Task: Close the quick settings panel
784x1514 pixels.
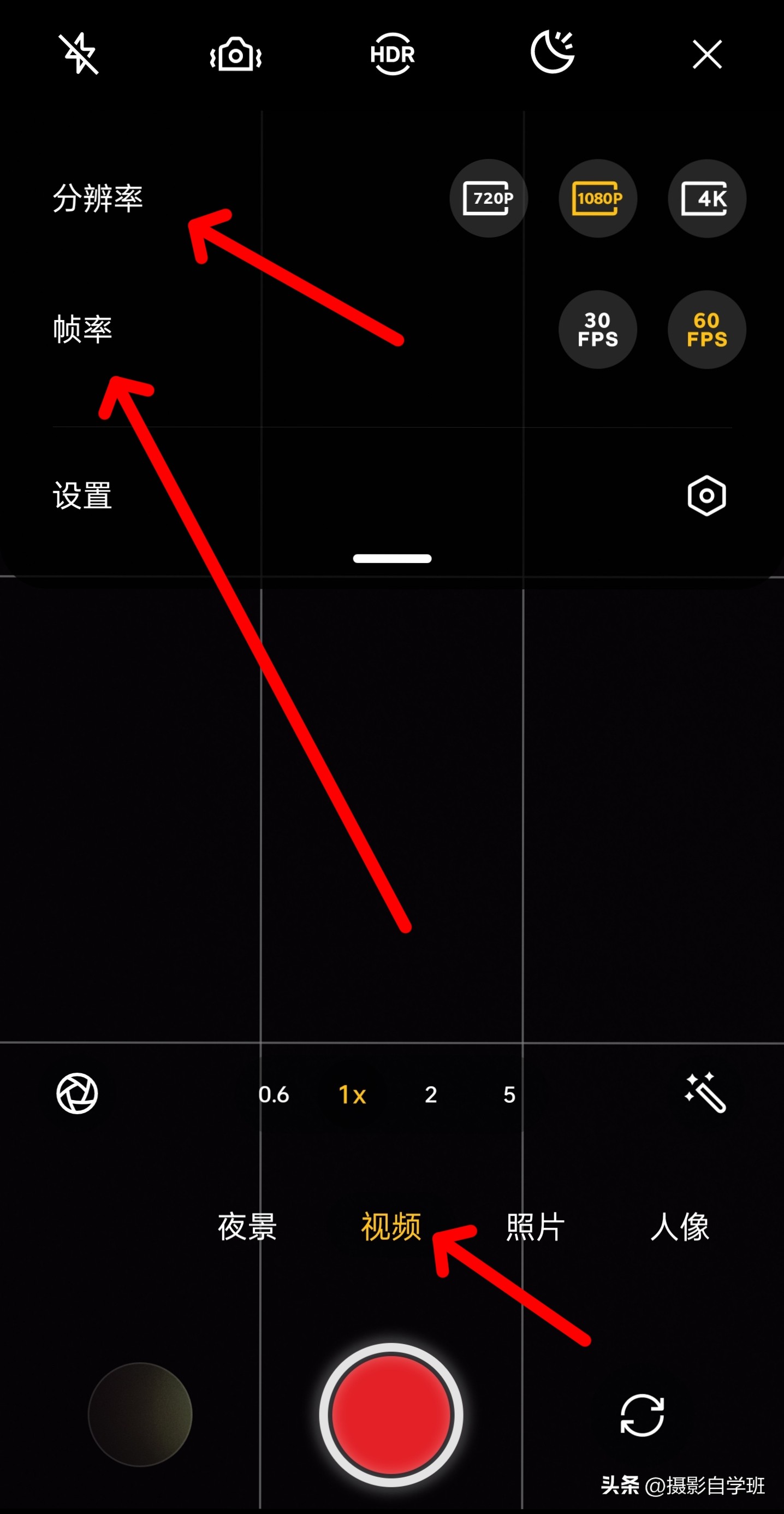Action: (706, 55)
